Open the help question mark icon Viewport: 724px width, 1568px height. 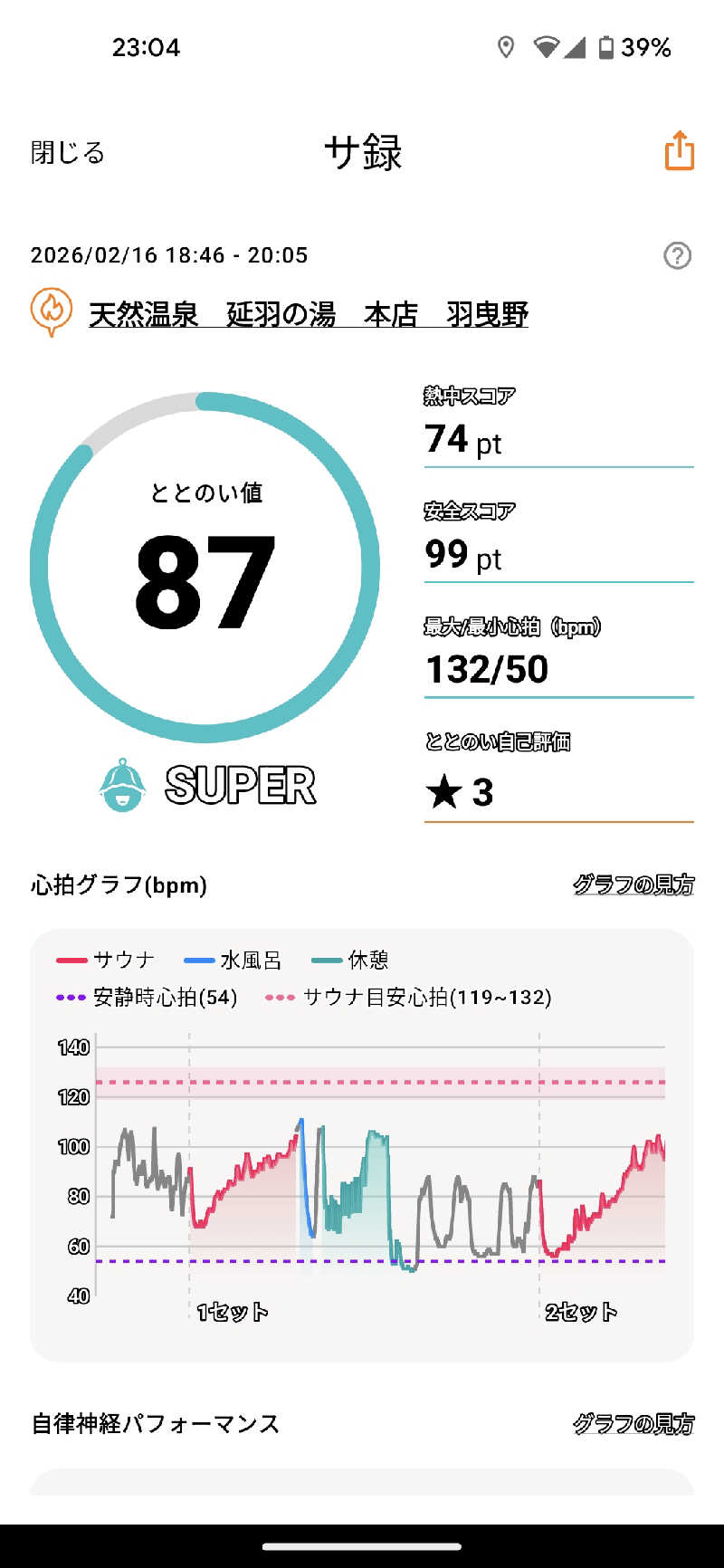[677, 256]
